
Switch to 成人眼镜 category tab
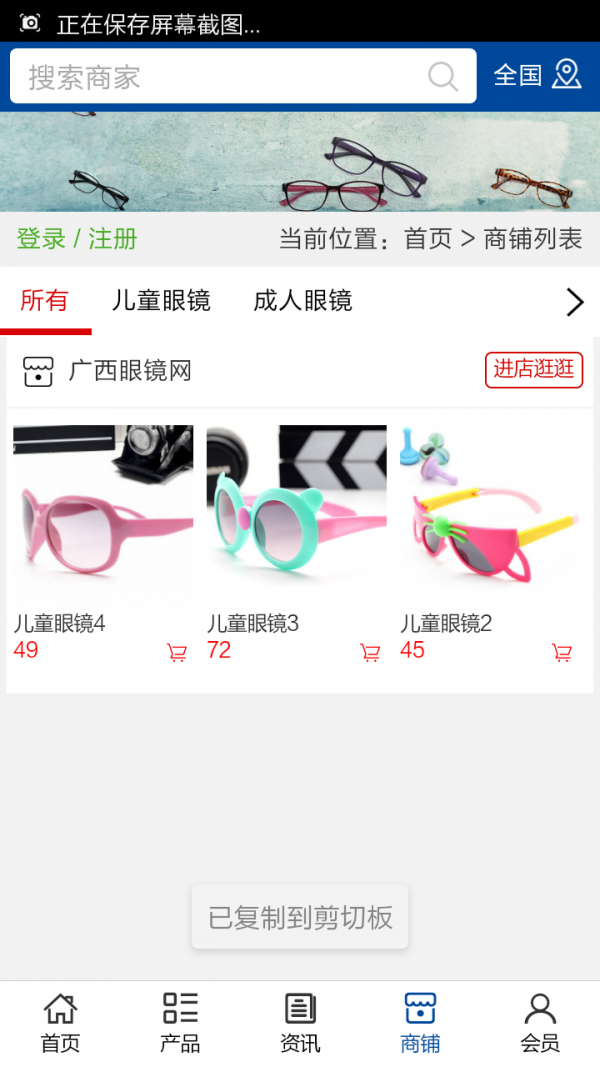coord(303,300)
